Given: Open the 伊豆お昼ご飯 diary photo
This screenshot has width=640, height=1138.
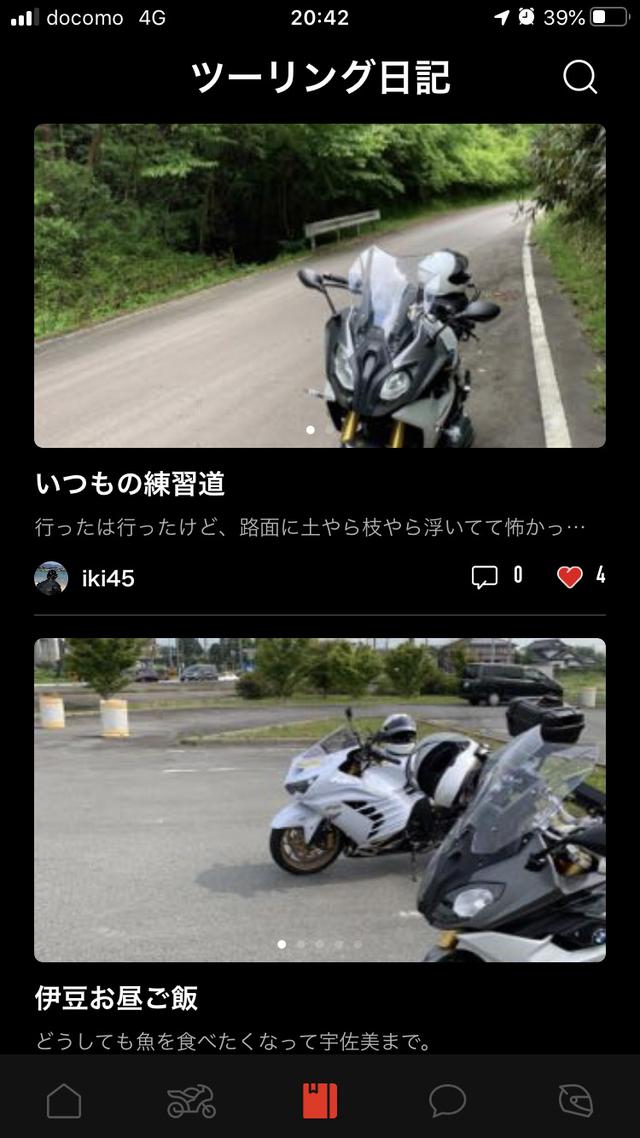Looking at the screenshot, I should pos(320,800).
